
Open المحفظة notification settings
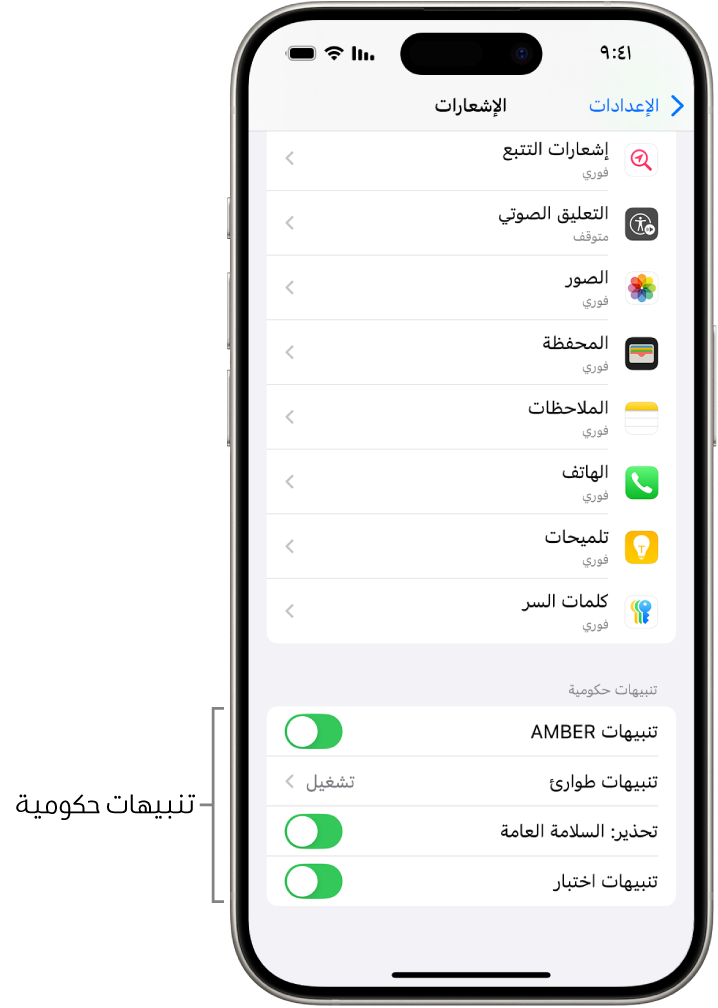point(470,352)
